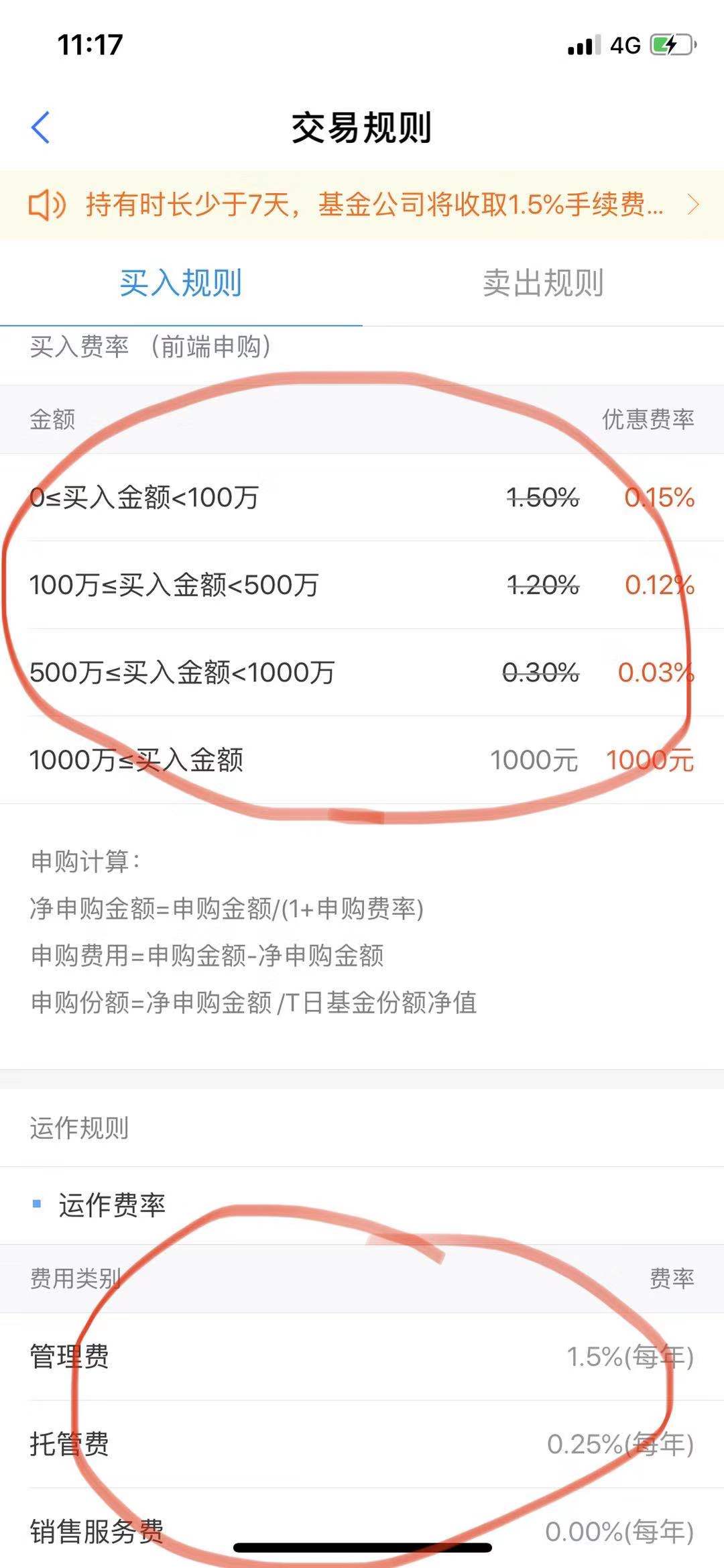Select the 0.15% discounted rate
The height and width of the screenshot is (1568, 724).
click(659, 498)
